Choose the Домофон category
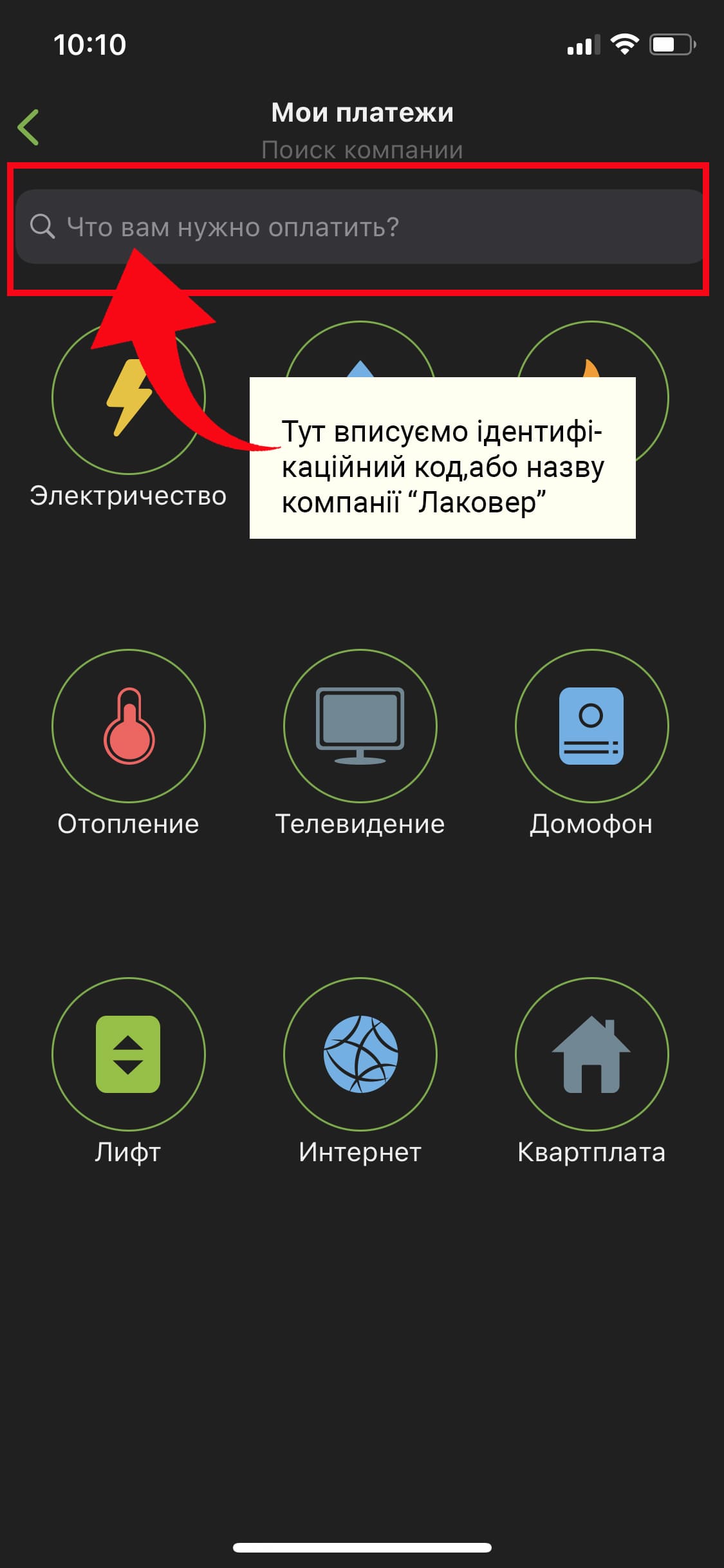The width and height of the screenshot is (724, 1568). pyautogui.click(x=591, y=726)
